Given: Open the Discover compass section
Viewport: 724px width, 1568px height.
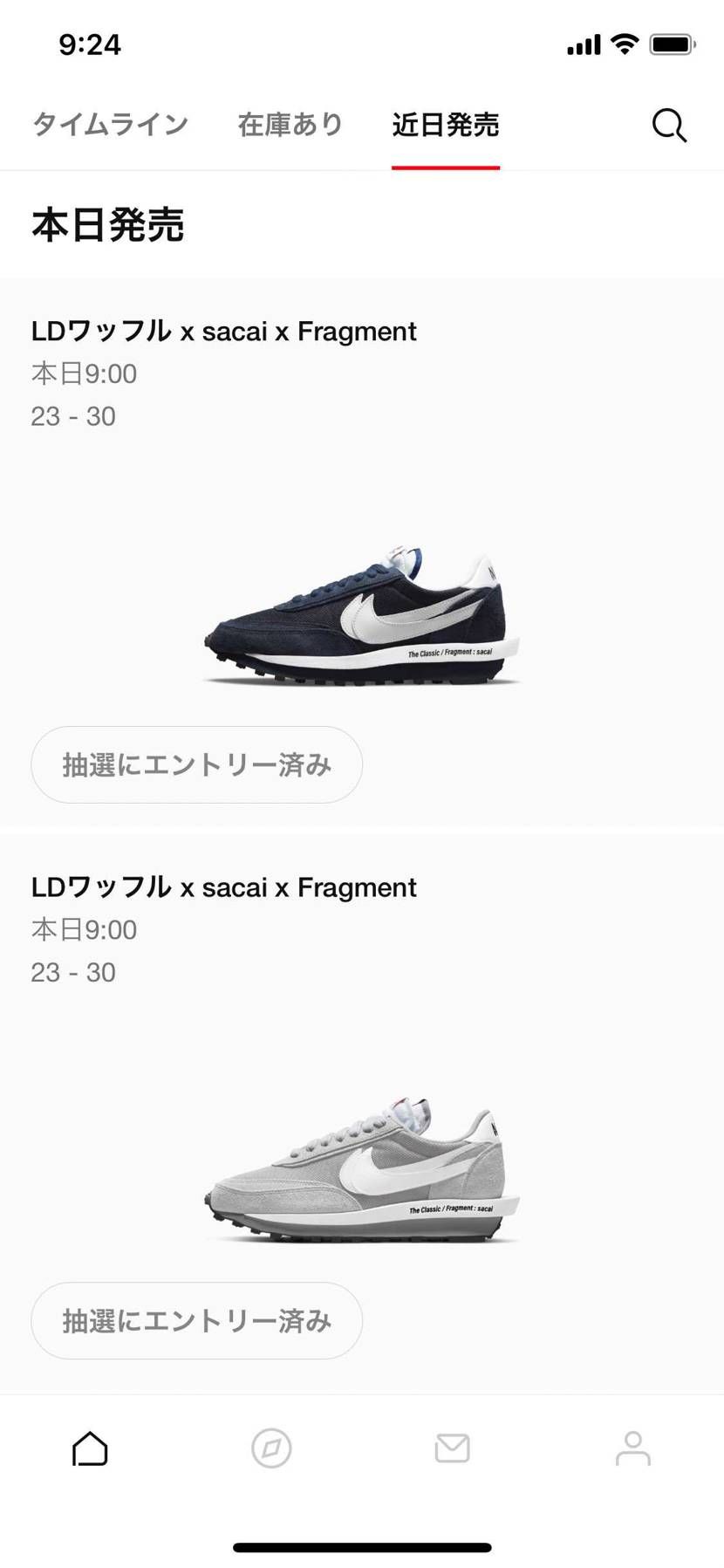Looking at the screenshot, I should [271, 1448].
